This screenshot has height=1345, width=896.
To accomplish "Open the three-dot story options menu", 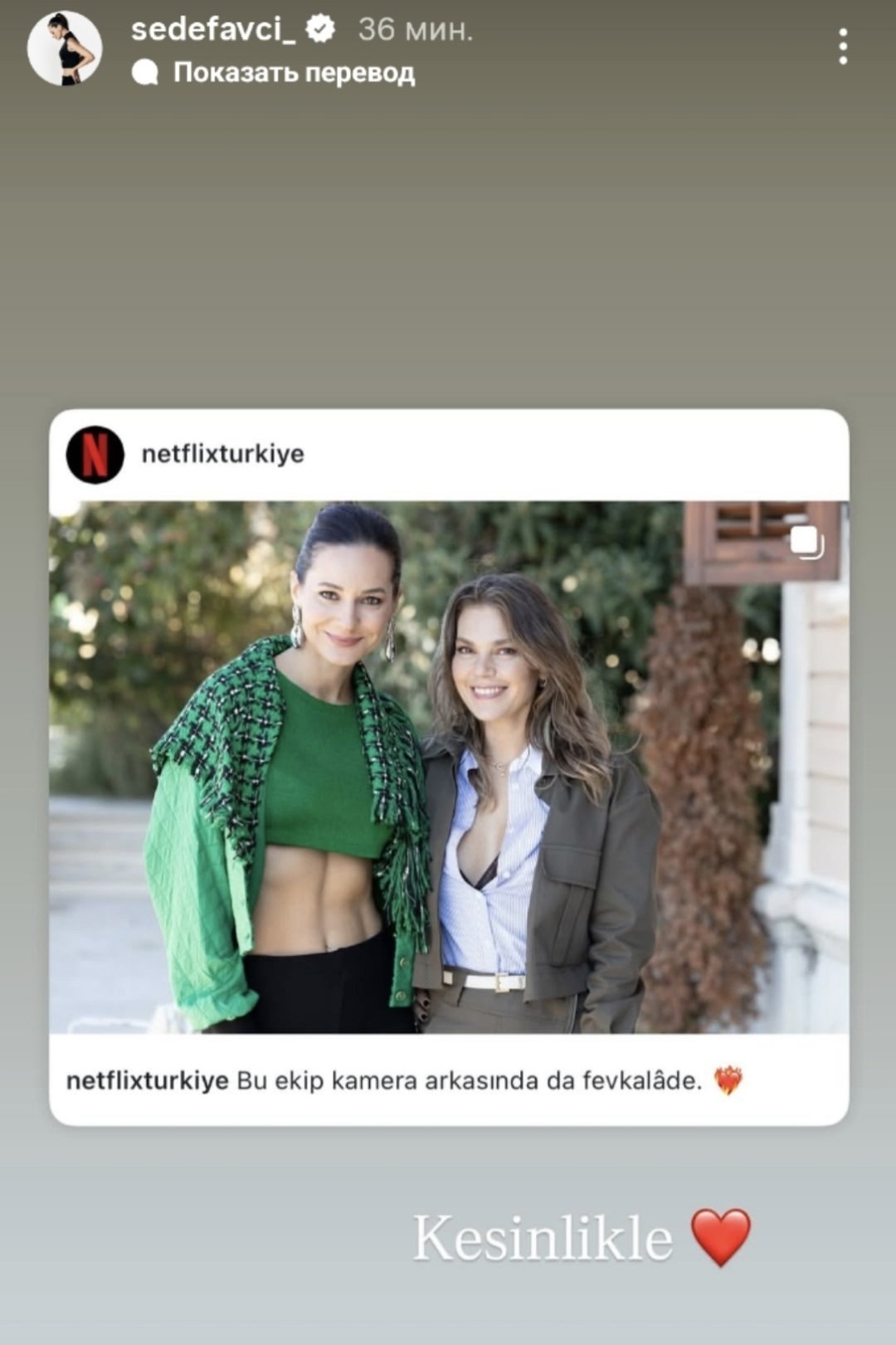I will 842,46.
